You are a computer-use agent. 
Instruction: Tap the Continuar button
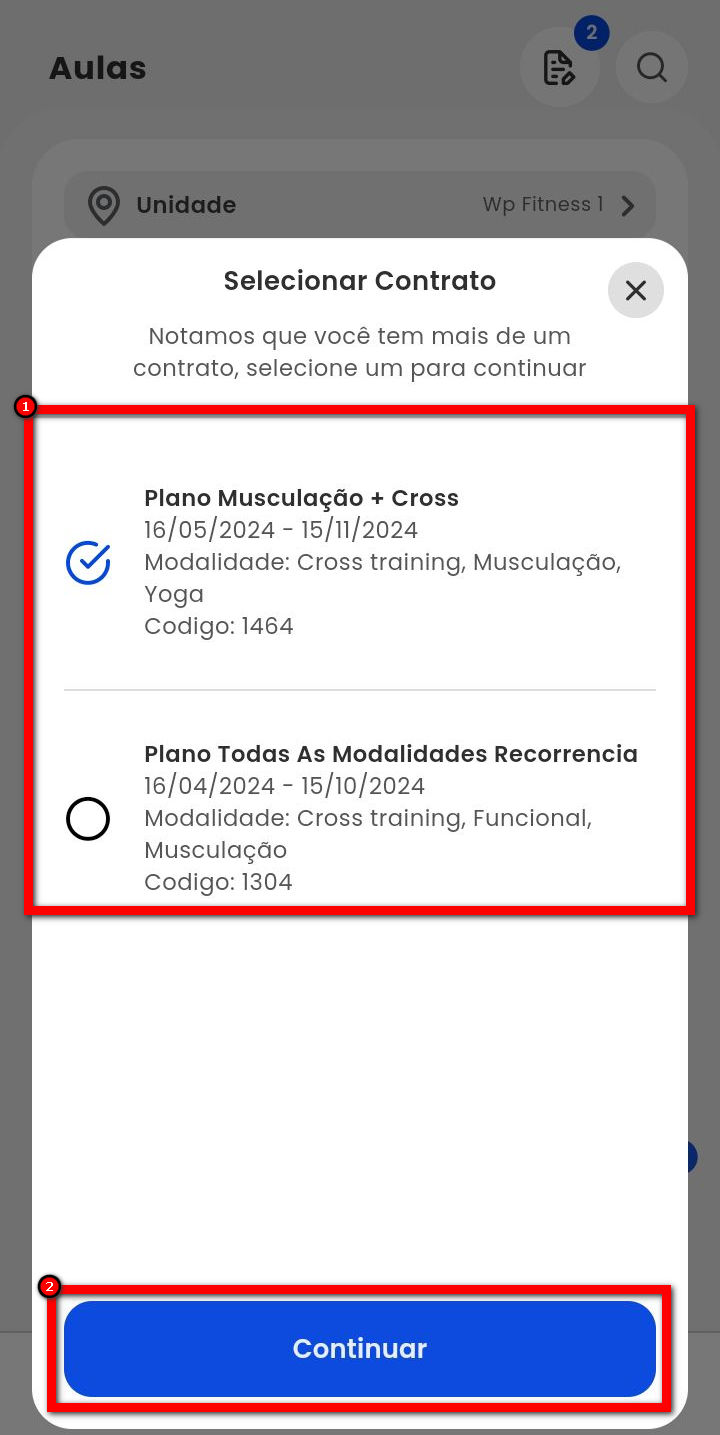(360, 1348)
